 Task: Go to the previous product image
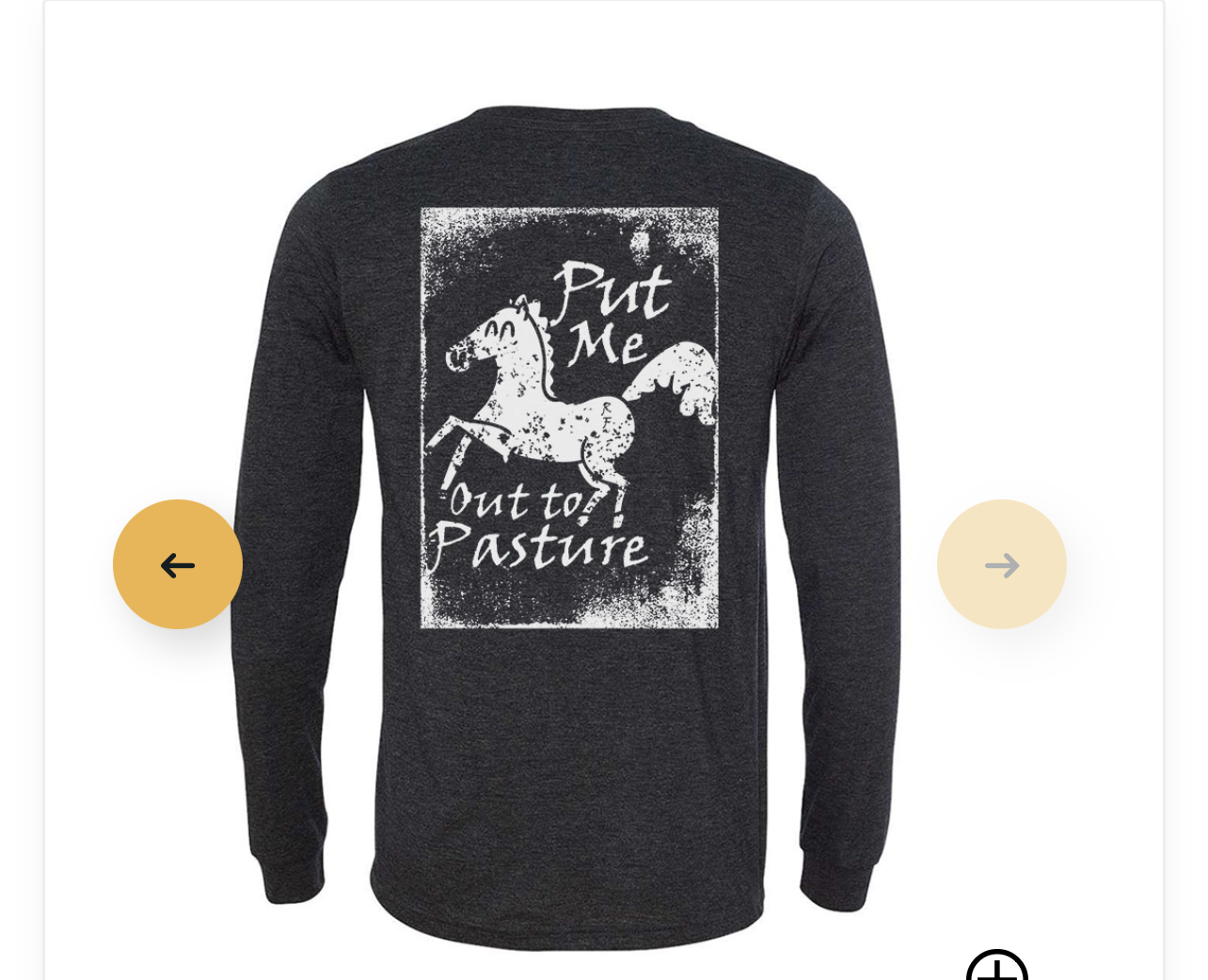178,564
